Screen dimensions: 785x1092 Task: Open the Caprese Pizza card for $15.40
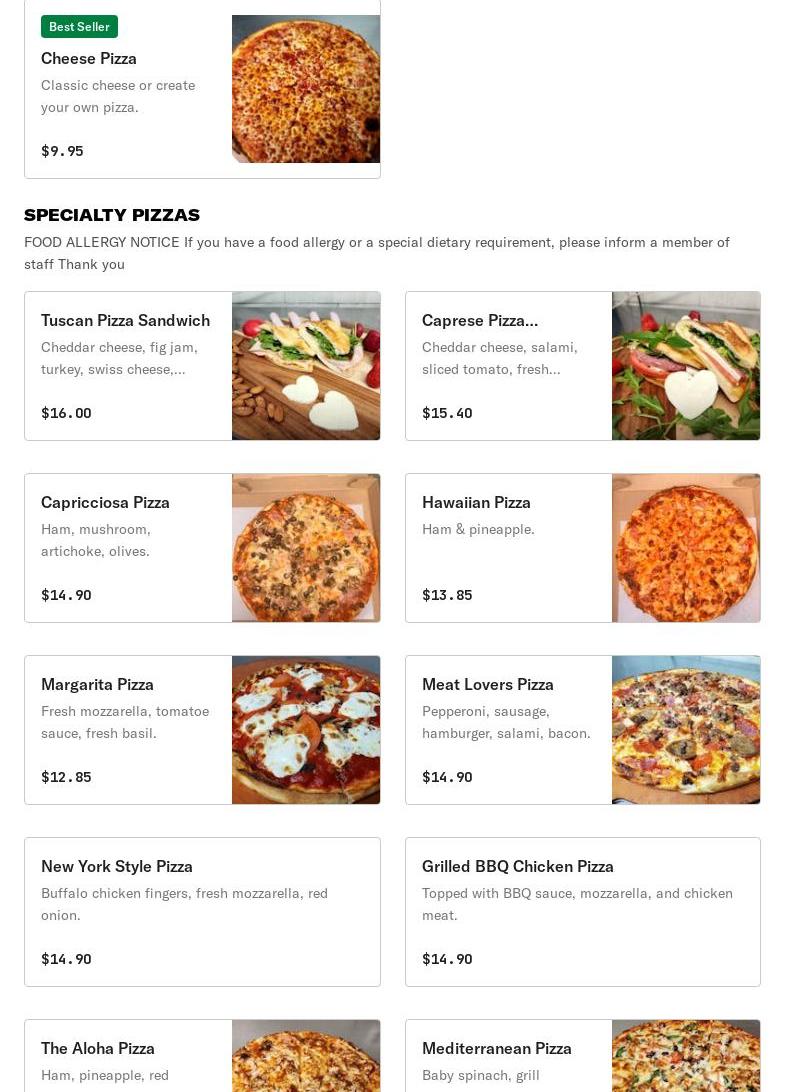point(582,366)
